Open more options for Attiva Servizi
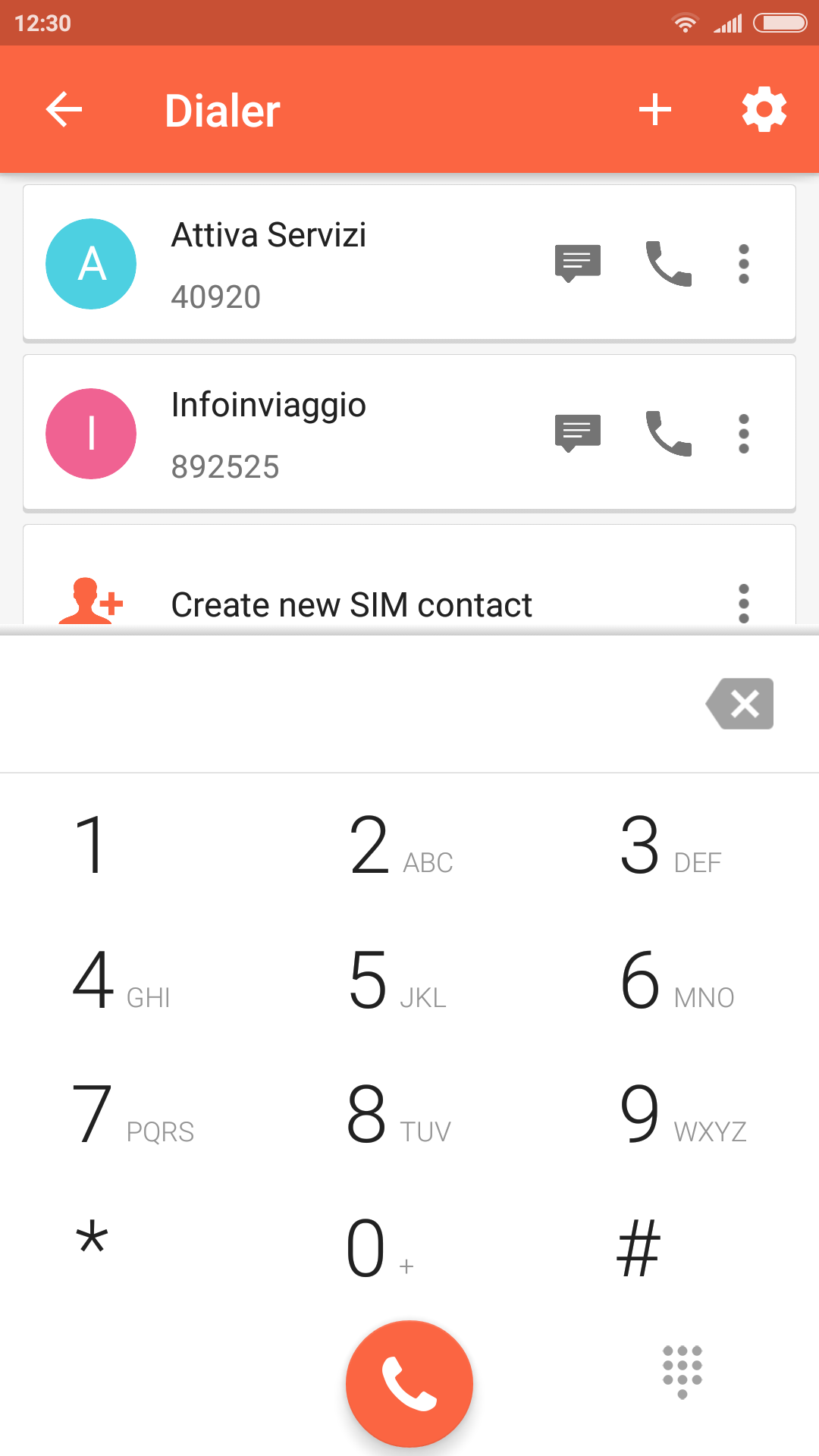Screen dimensions: 819x1456 [744, 264]
